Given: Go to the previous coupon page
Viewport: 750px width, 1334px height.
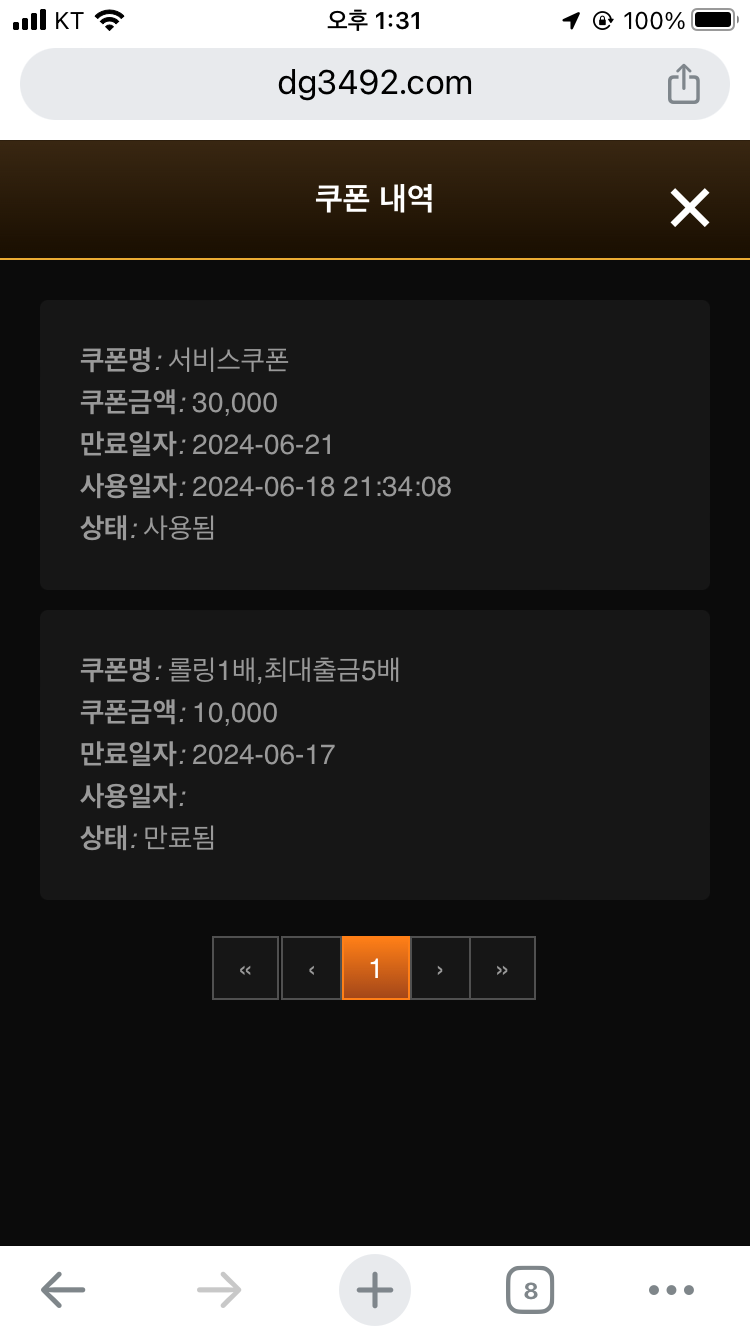Looking at the screenshot, I should [311, 968].
